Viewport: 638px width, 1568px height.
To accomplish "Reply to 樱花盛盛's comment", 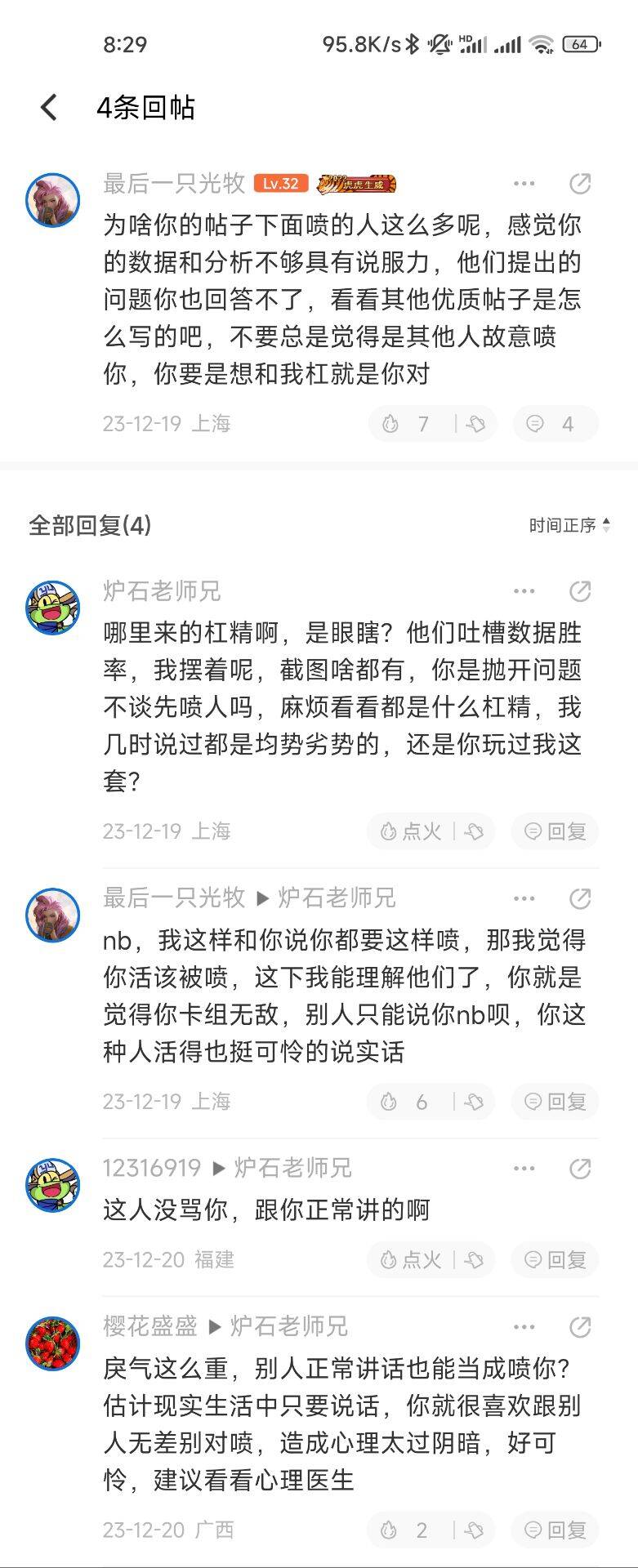I will 555,1530.
